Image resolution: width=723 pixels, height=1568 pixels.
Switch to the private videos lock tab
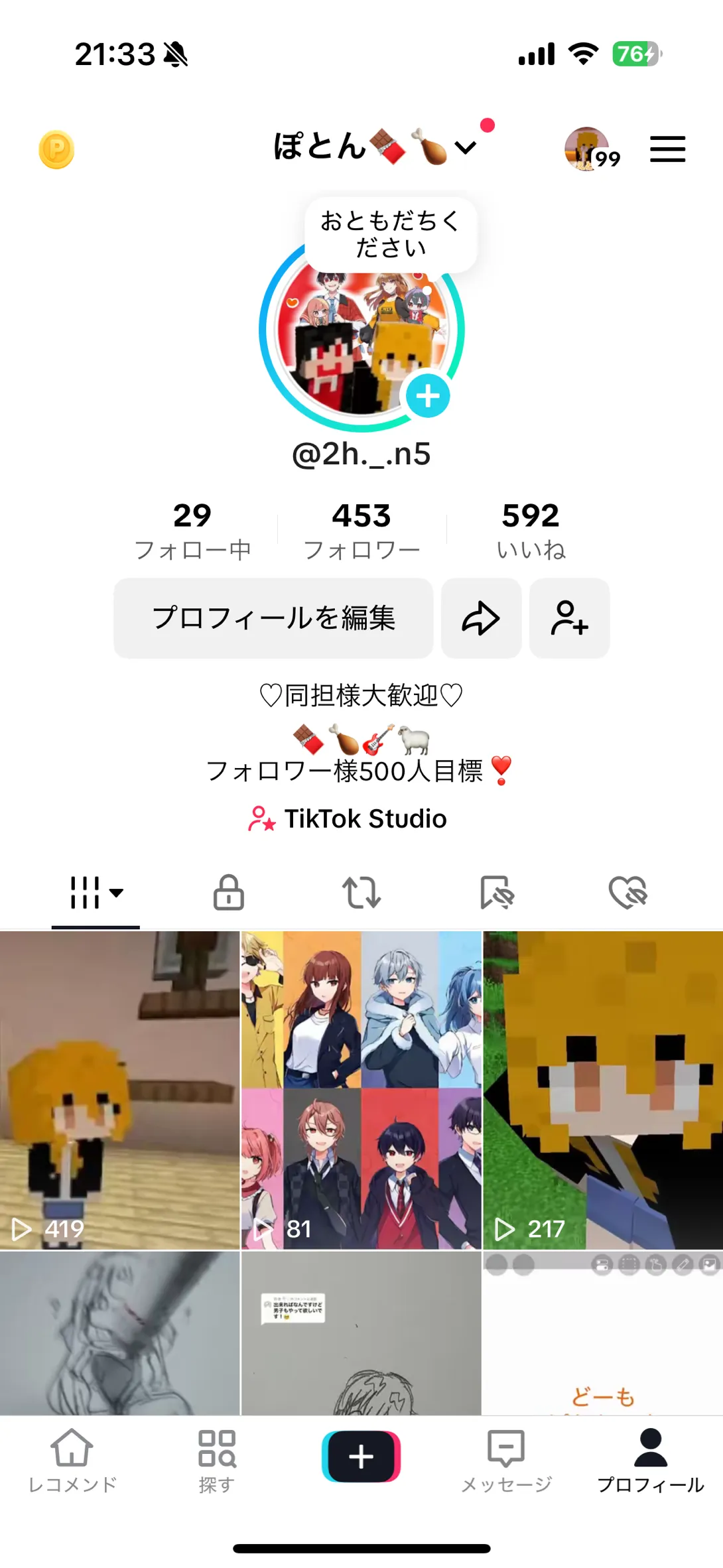[229, 892]
